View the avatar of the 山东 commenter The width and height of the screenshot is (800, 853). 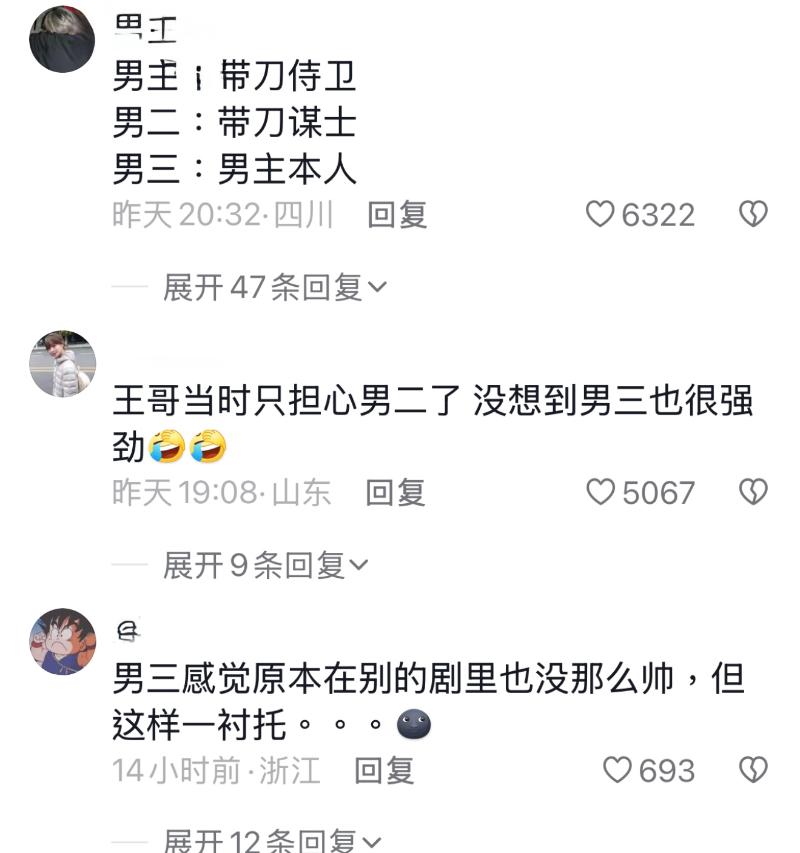[x=62, y=364]
